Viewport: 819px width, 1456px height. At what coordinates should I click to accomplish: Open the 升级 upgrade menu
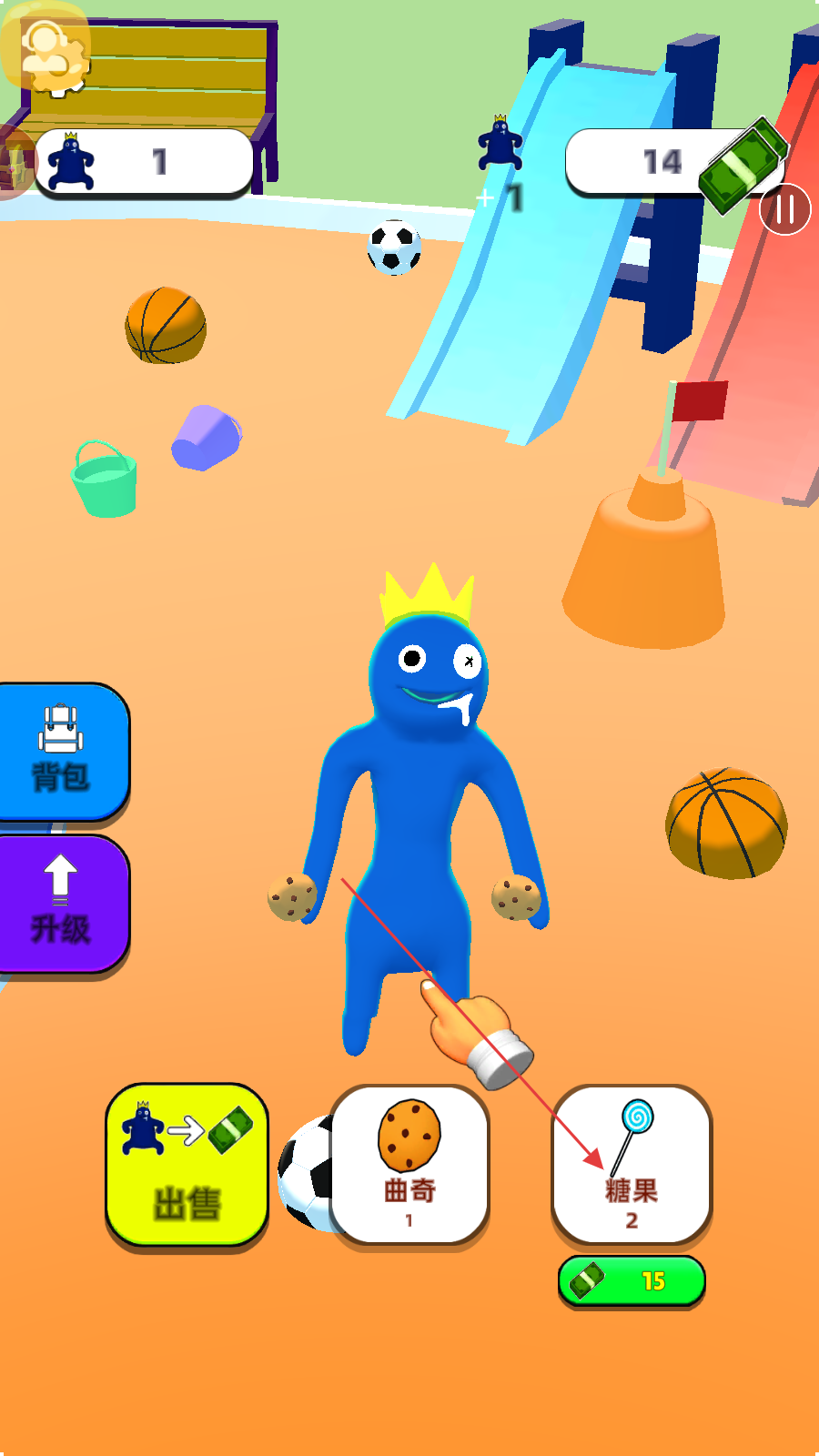(x=62, y=904)
